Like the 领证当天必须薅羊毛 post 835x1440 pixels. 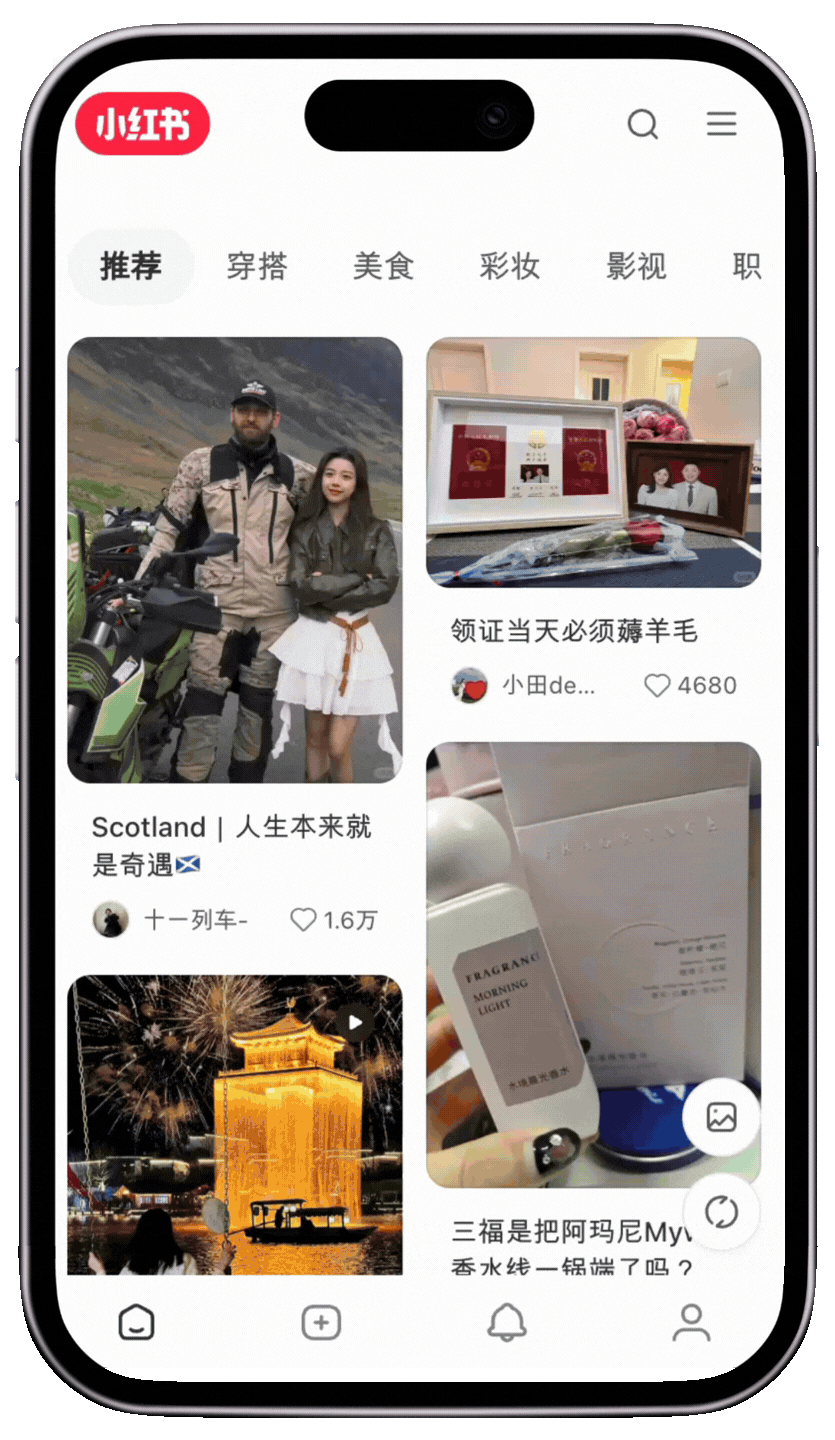[657, 685]
